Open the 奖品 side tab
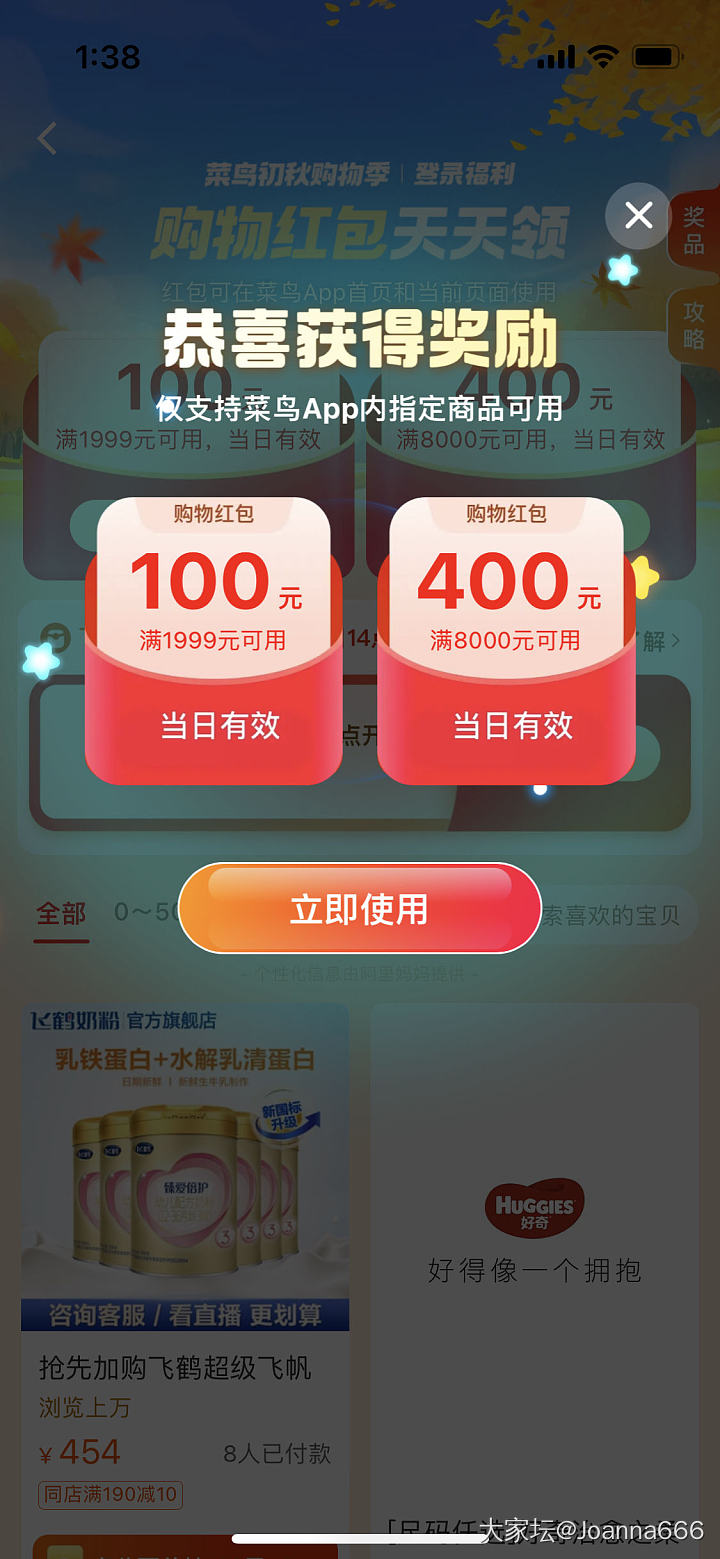Image resolution: width=720 pixels, height=1559 pixels. (695, 231)
